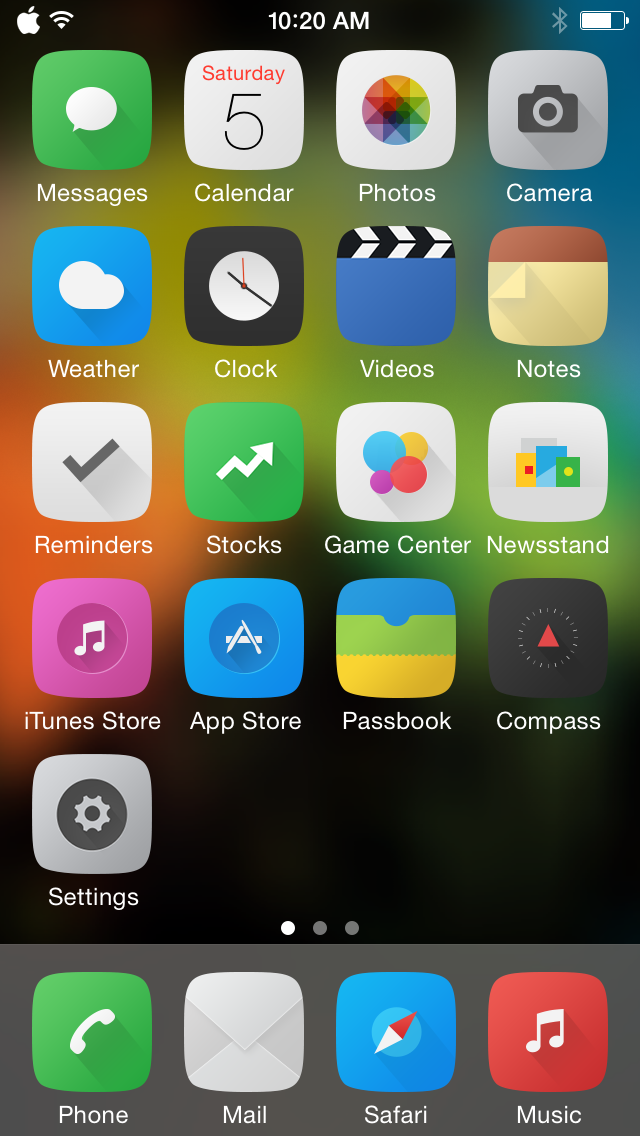The width and height of the screenshot is (640, 1136).
Task: Launch the Videos app
Action: [x=396, y=286]
